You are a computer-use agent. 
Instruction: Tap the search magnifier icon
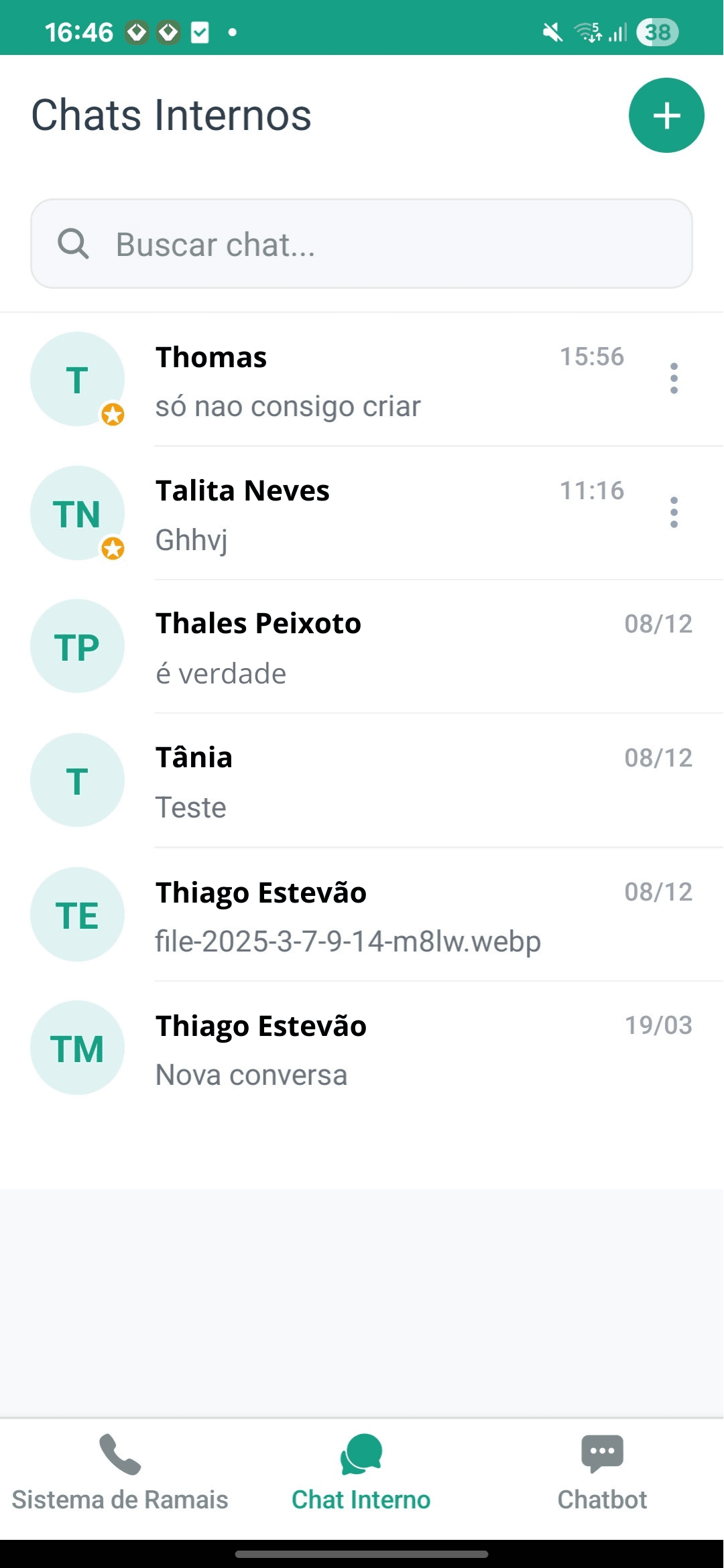point(74,243)
